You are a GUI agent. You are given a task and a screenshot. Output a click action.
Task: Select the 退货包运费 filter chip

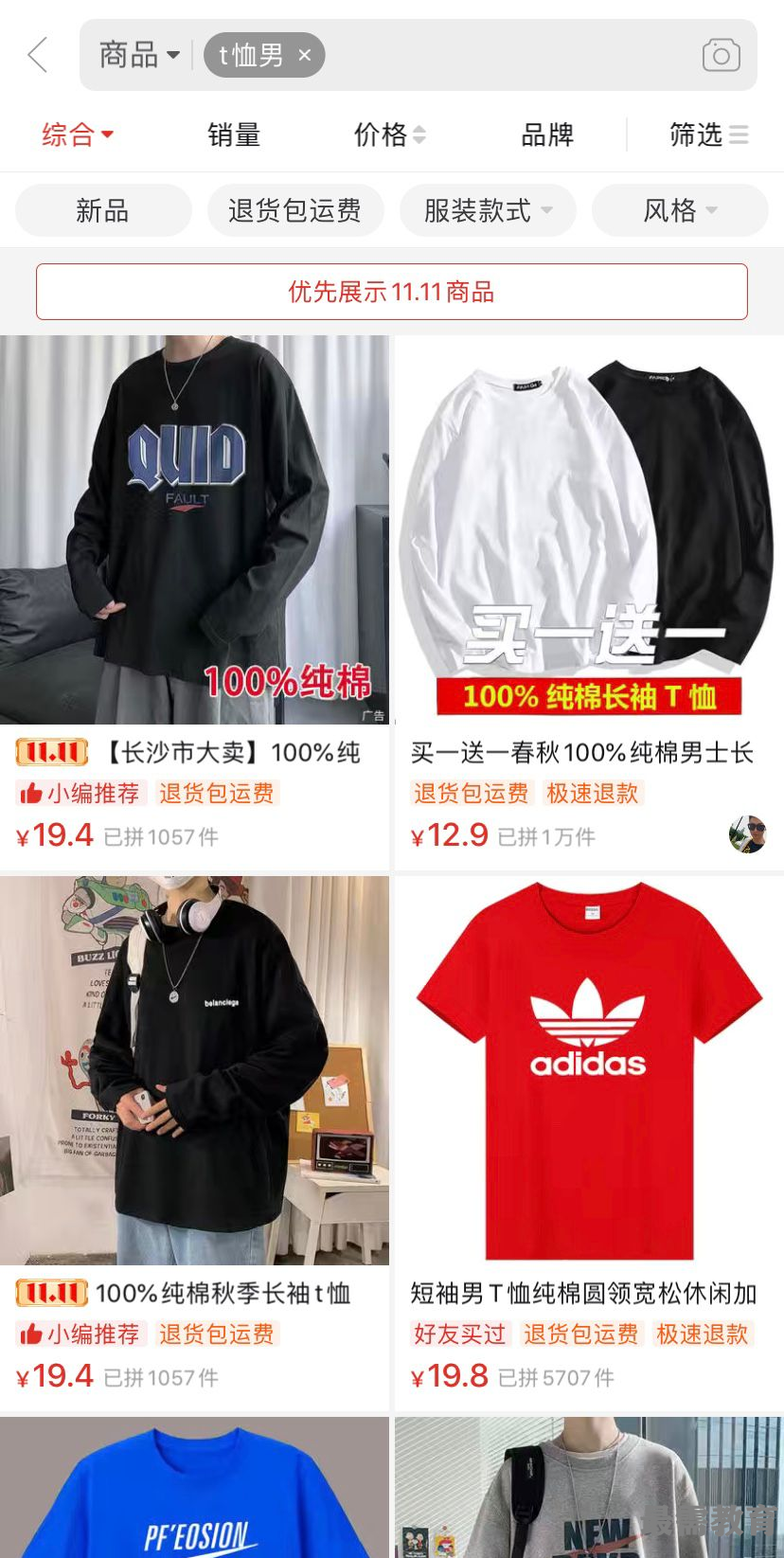(294, 210)
